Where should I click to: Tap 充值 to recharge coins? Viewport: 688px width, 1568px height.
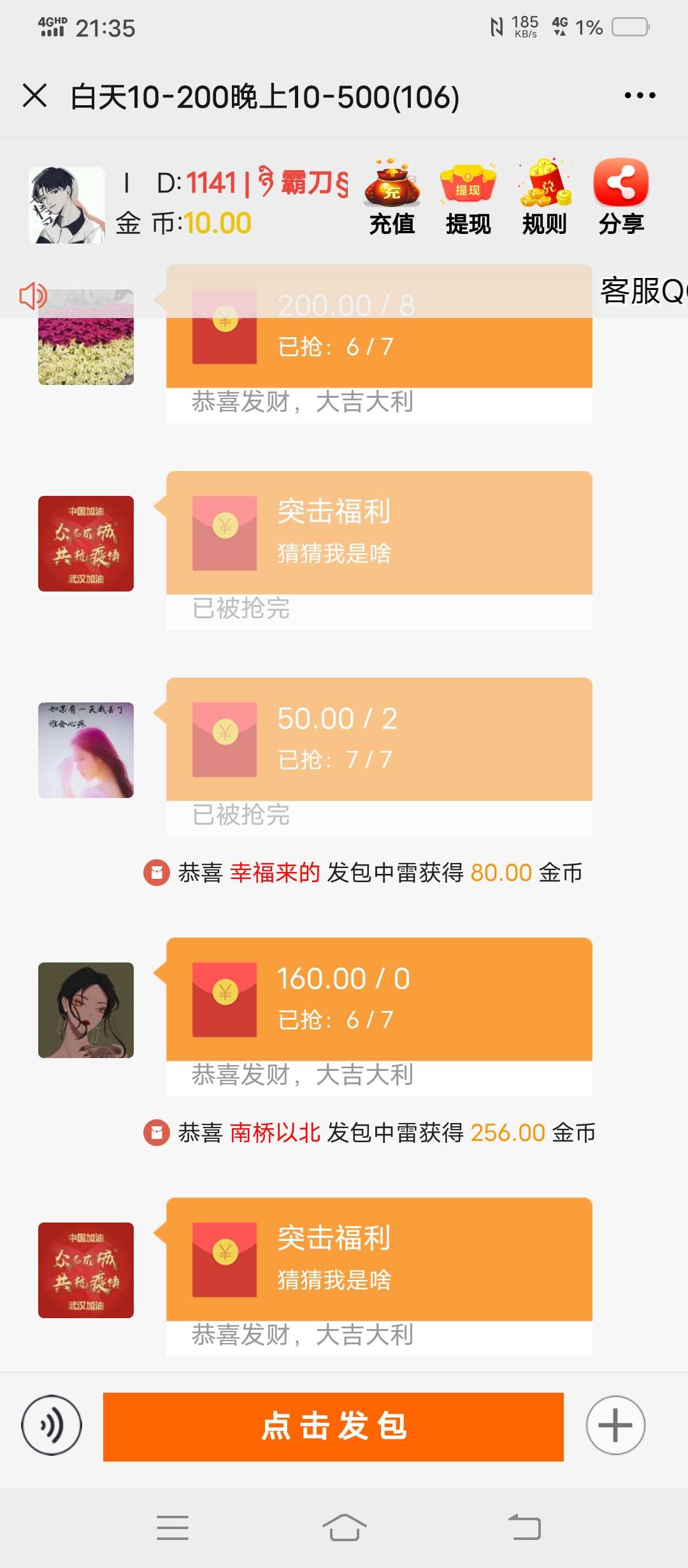coord(392,198)
